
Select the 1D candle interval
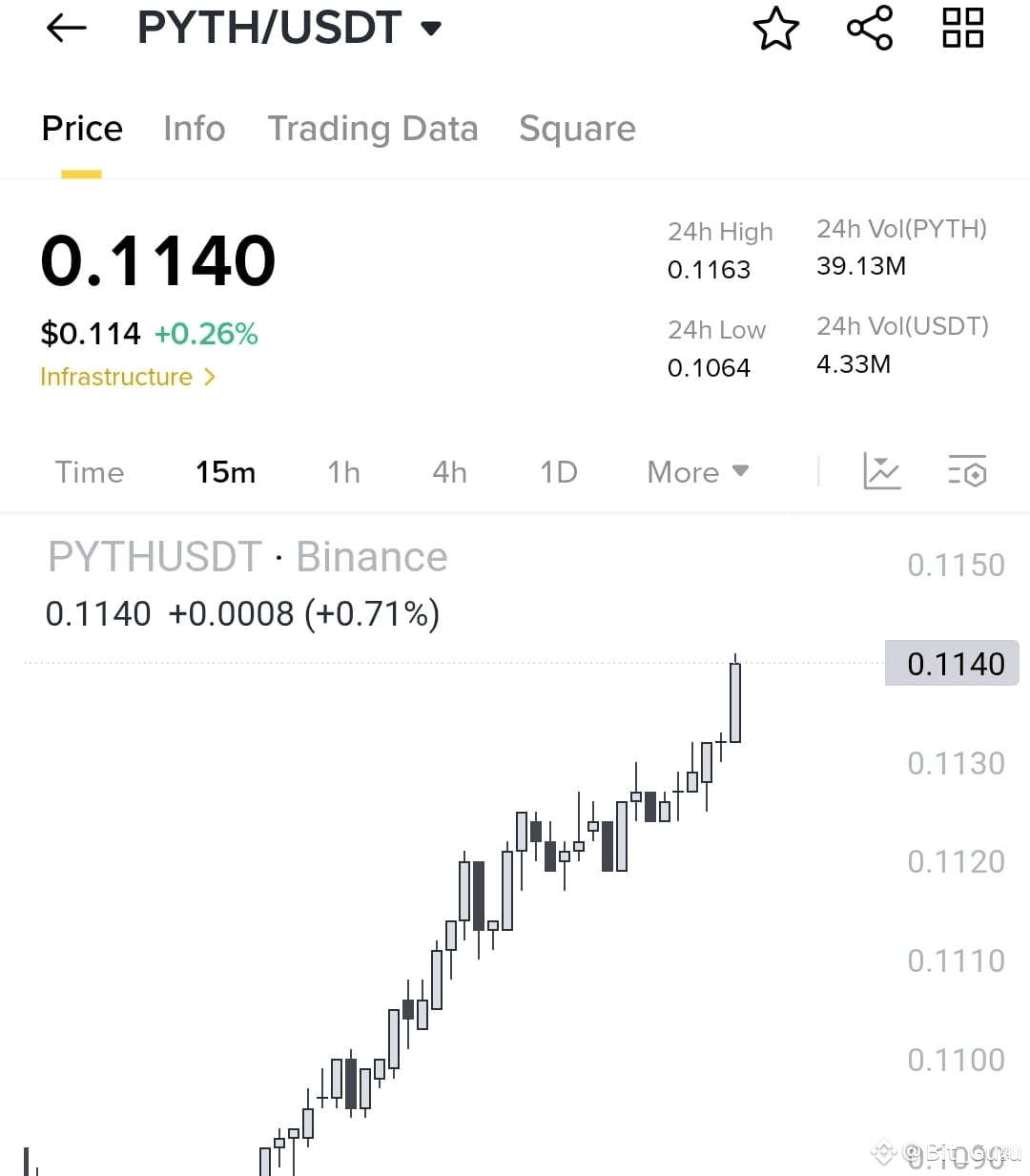(558, 471)
